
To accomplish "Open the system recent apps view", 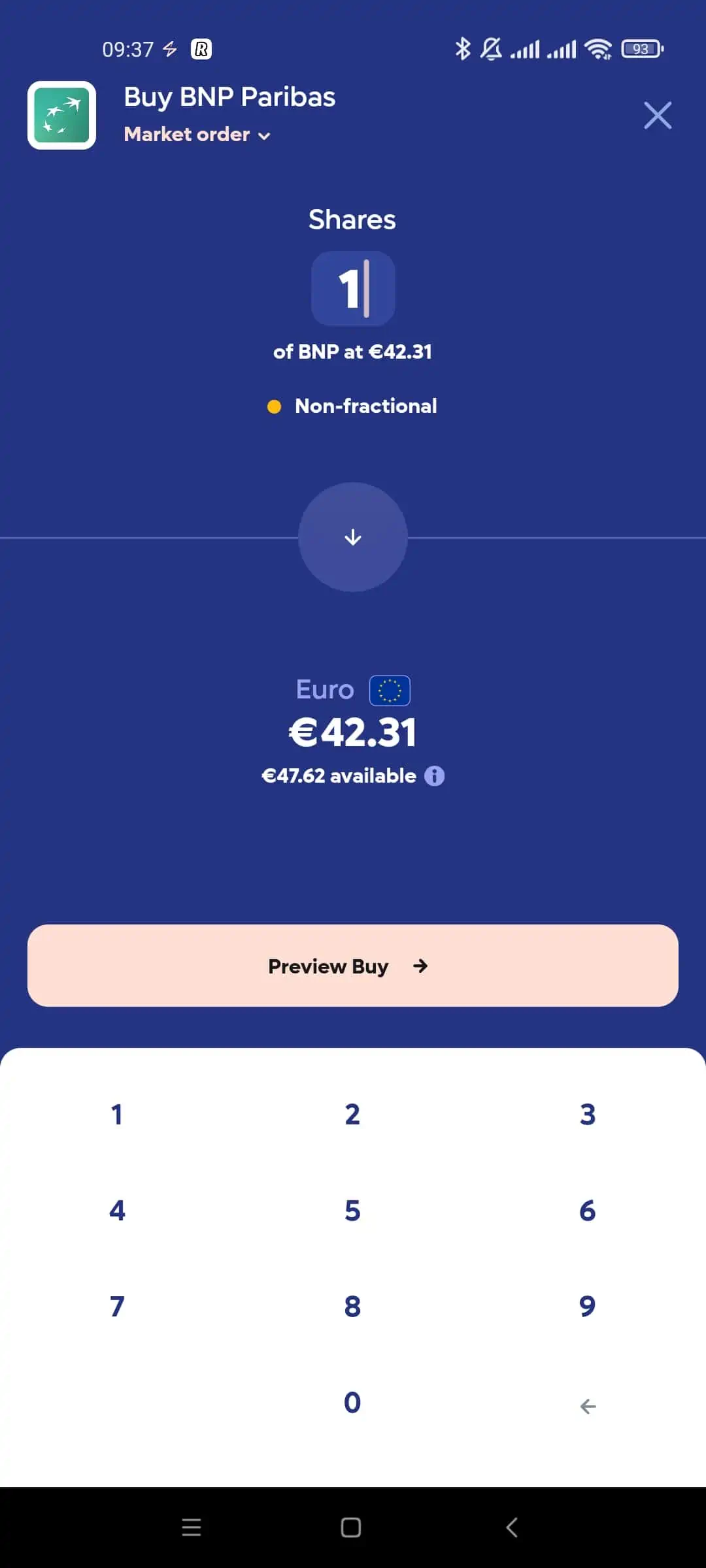I will click(x=191, y=1527).
